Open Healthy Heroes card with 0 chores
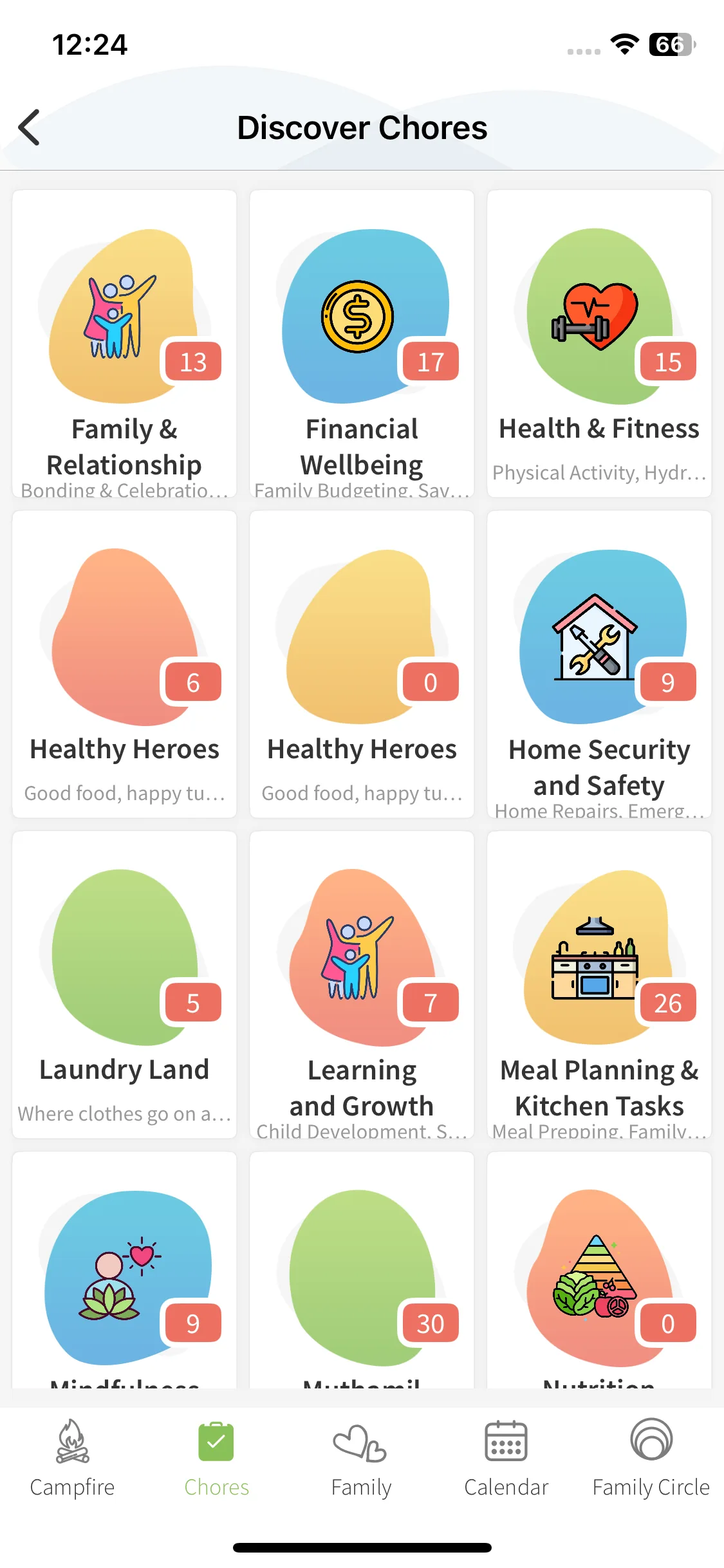Screen dimensions: 724x1568 point(362,664)
